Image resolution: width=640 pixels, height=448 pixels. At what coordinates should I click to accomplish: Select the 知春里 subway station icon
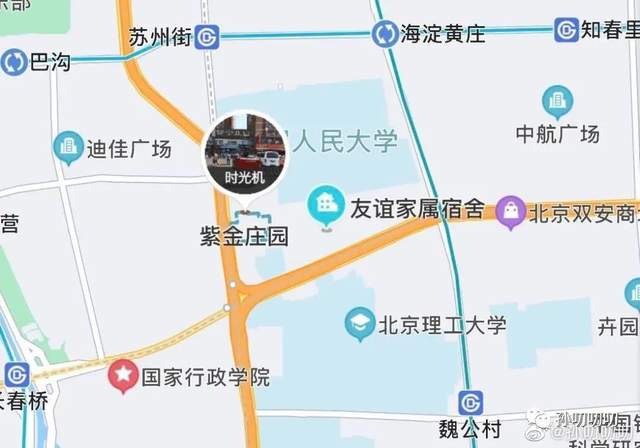click(567, 30)
